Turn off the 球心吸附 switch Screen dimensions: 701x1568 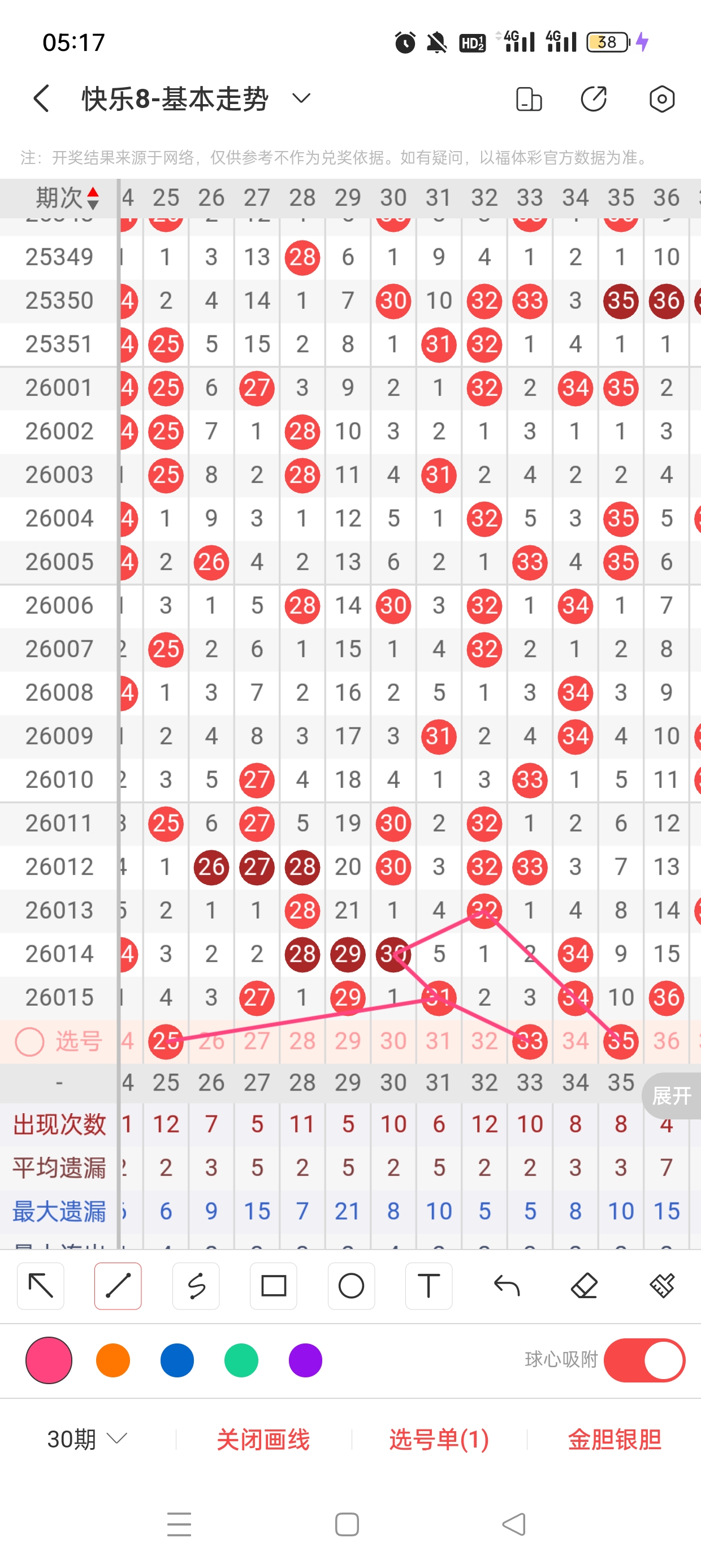pyautogui.click(x=644, y=1360)
